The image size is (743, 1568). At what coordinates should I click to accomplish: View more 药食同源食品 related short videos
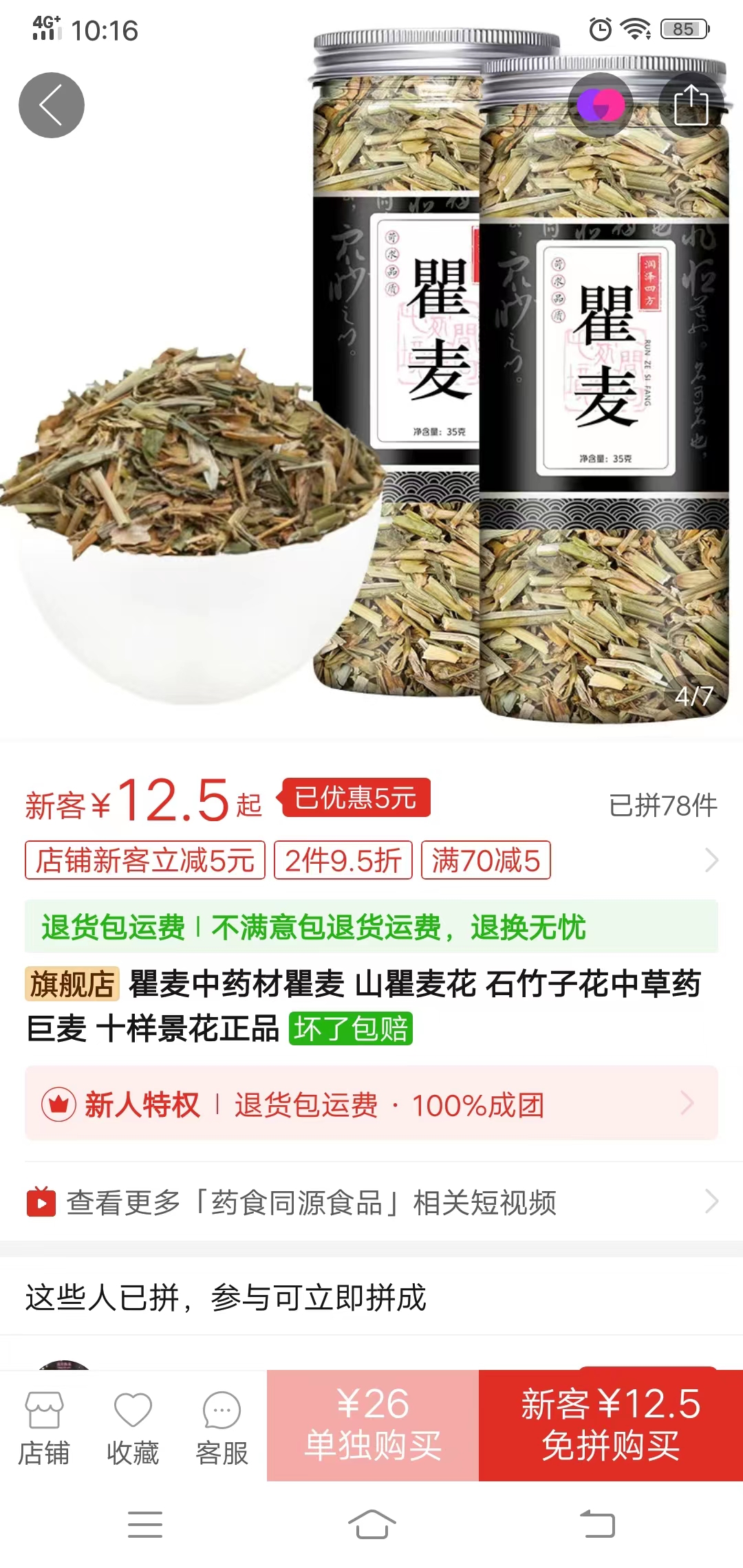pyautogui.click(x=371, y=1202)
